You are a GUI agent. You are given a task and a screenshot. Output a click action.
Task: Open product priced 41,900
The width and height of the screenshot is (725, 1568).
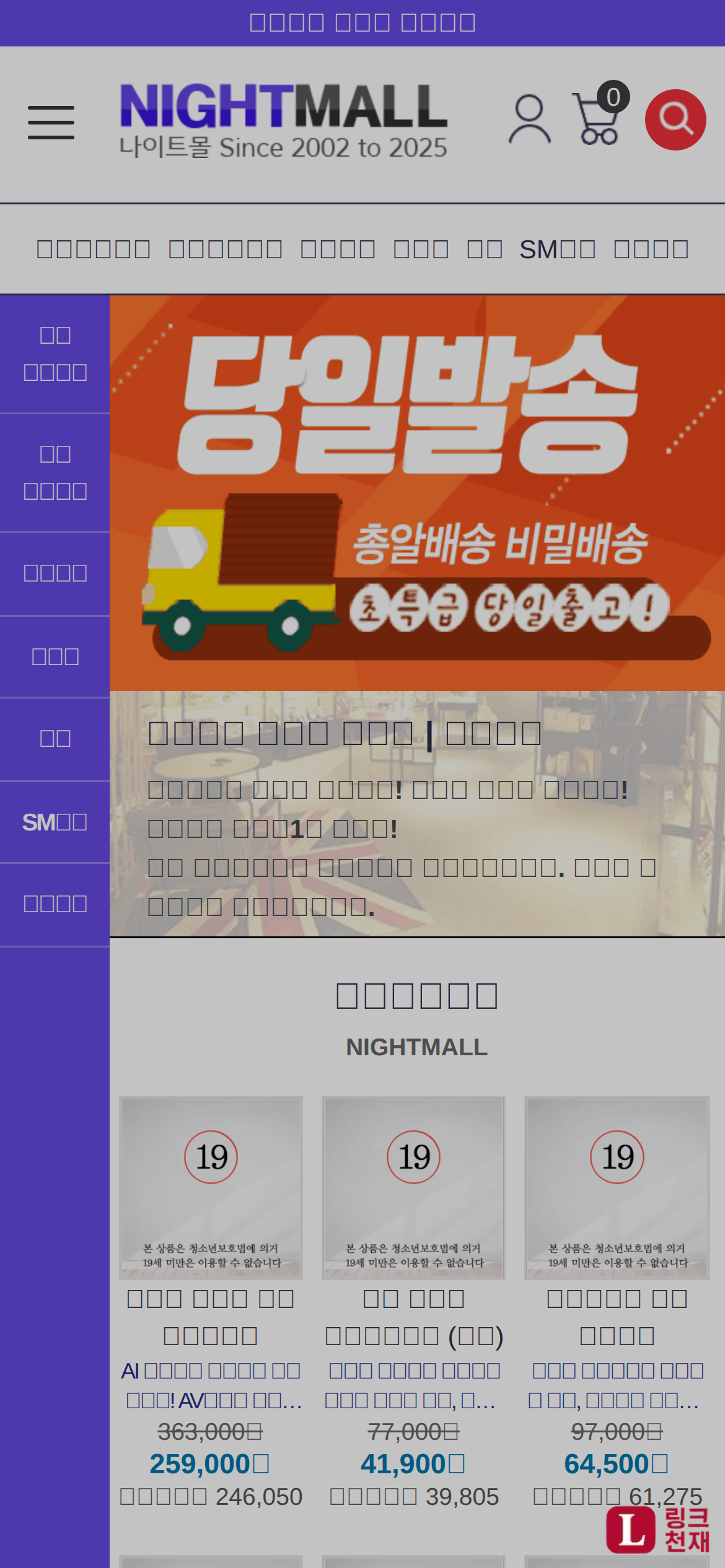(413, 1188)
